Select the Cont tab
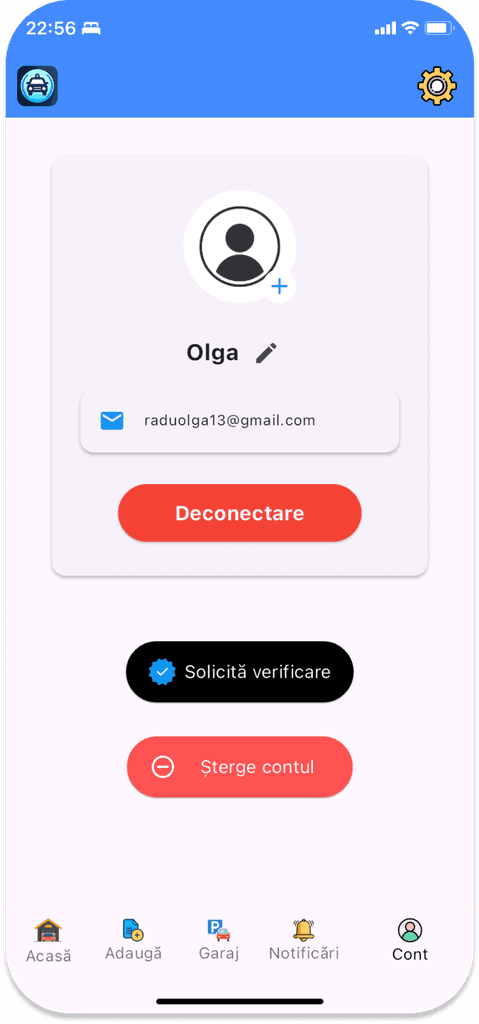Image resolution: width=479 pixels, height=1024 pixels. [x=410, y=940]
